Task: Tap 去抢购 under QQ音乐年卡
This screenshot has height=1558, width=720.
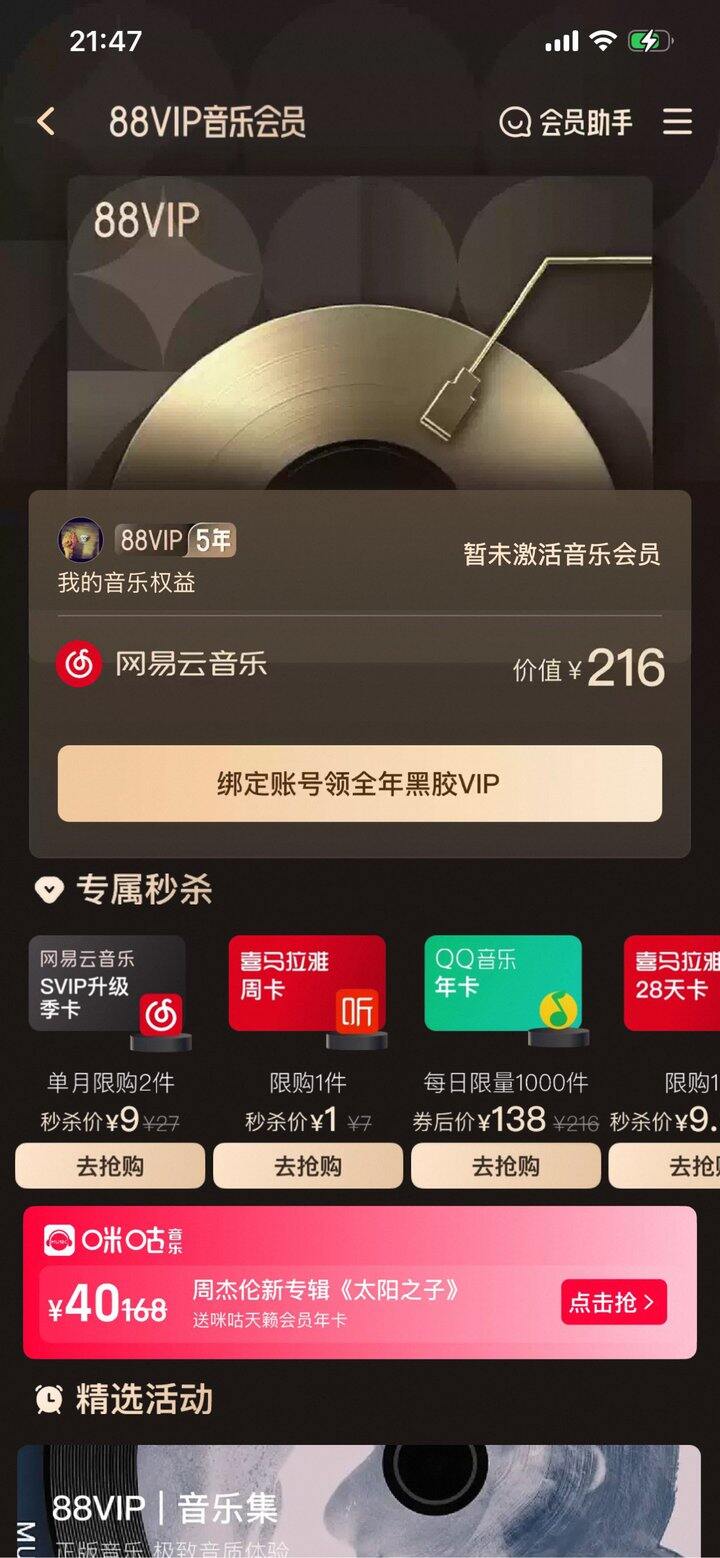Action: (x=505, y=1165)
